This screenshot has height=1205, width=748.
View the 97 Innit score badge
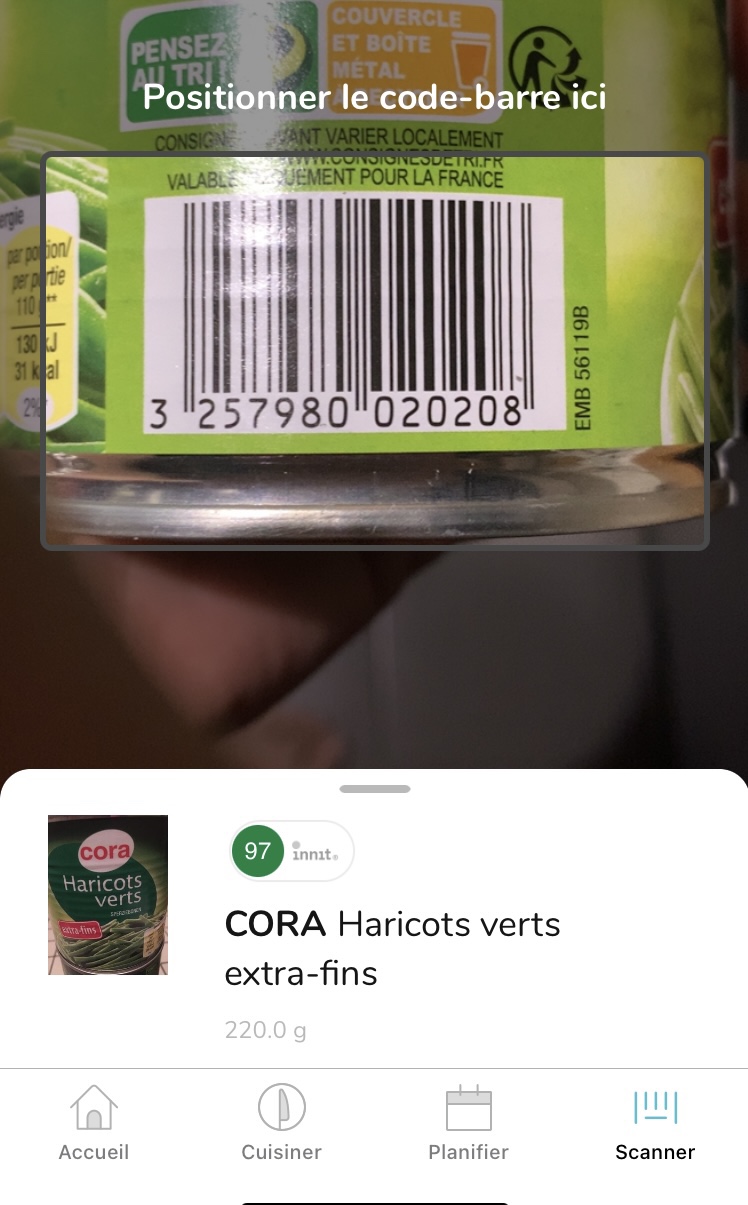(291, 851)
